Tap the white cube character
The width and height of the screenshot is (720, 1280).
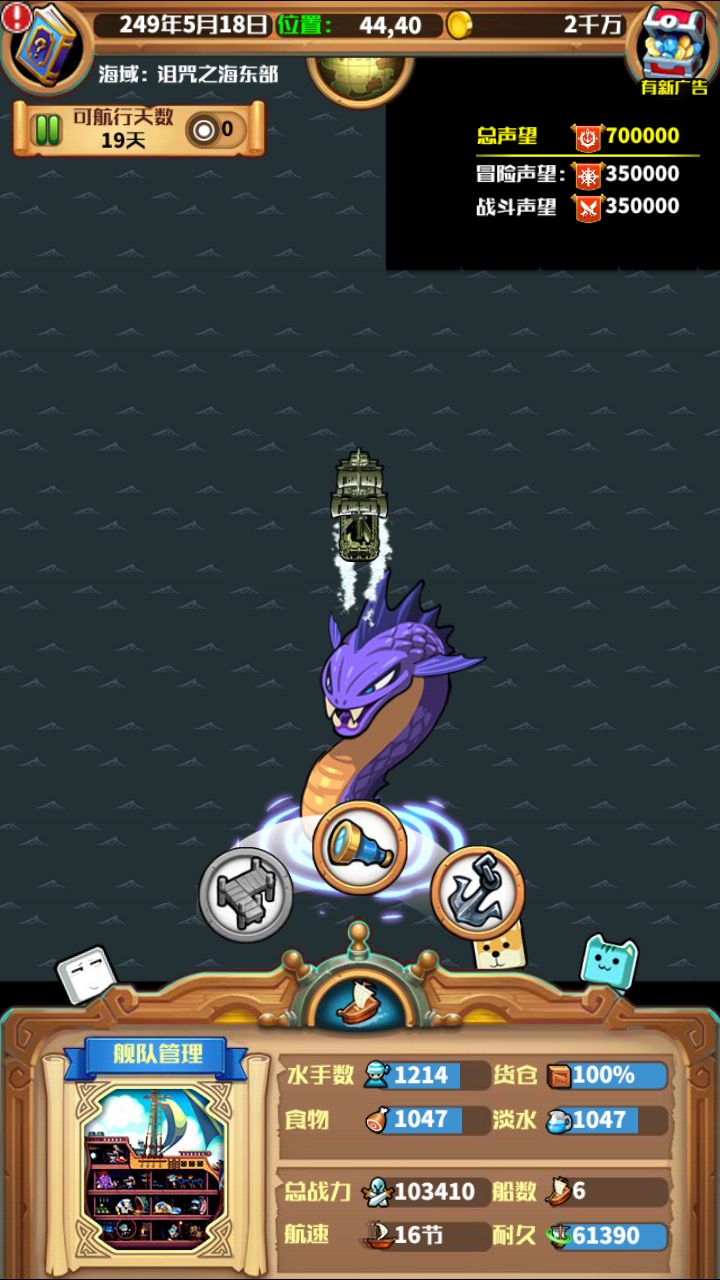pos(85,975)
